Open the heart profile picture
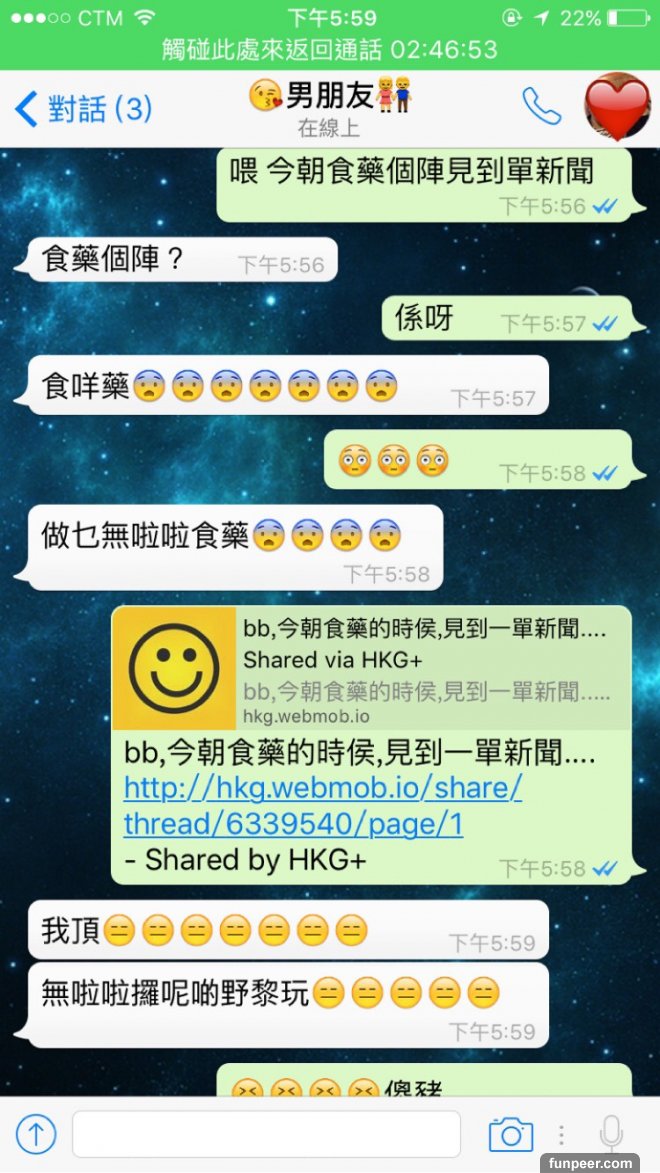The width and height of the screenshot is (660, 1173). coord(618,108)
